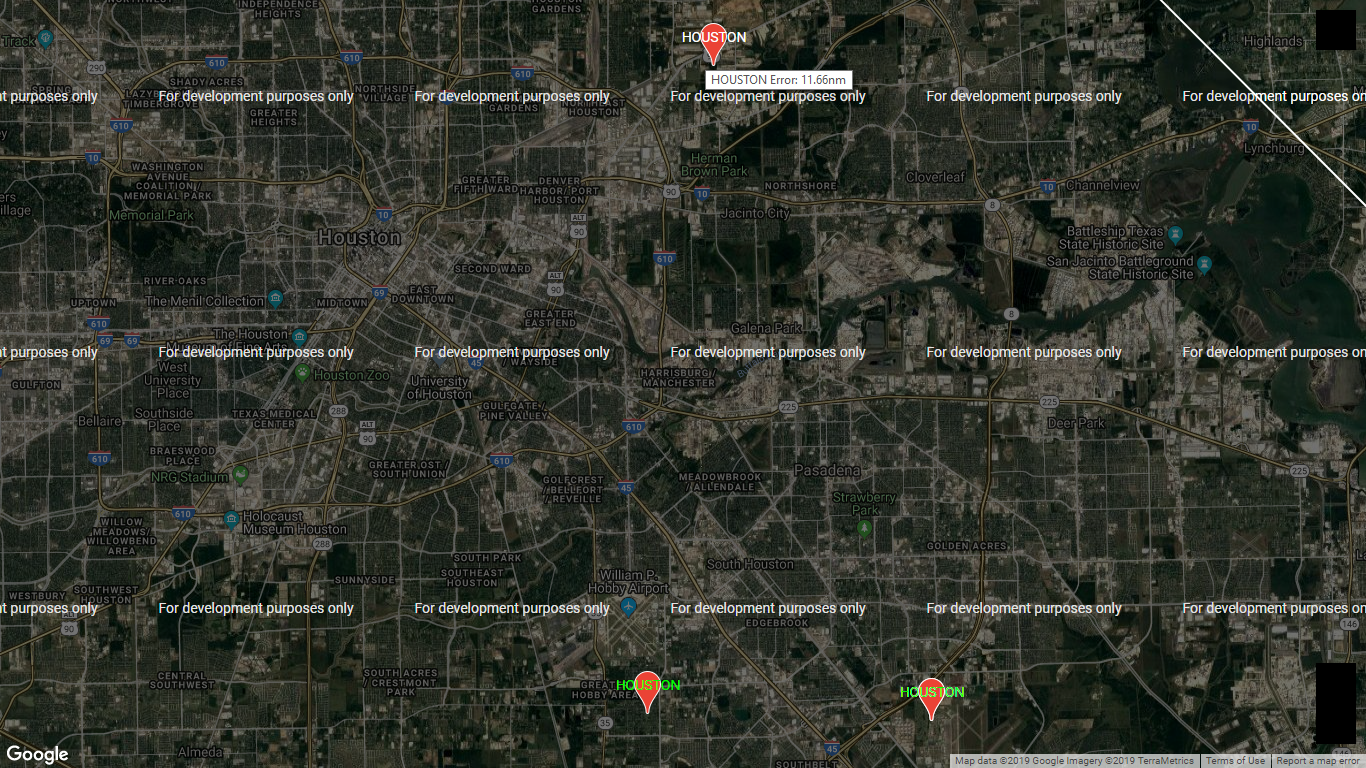This screenshot has height=768, width=1366.
Task: Tap the white-labeled HOUSTON marker with the Error tooltip
Action: tap(713, 43)
